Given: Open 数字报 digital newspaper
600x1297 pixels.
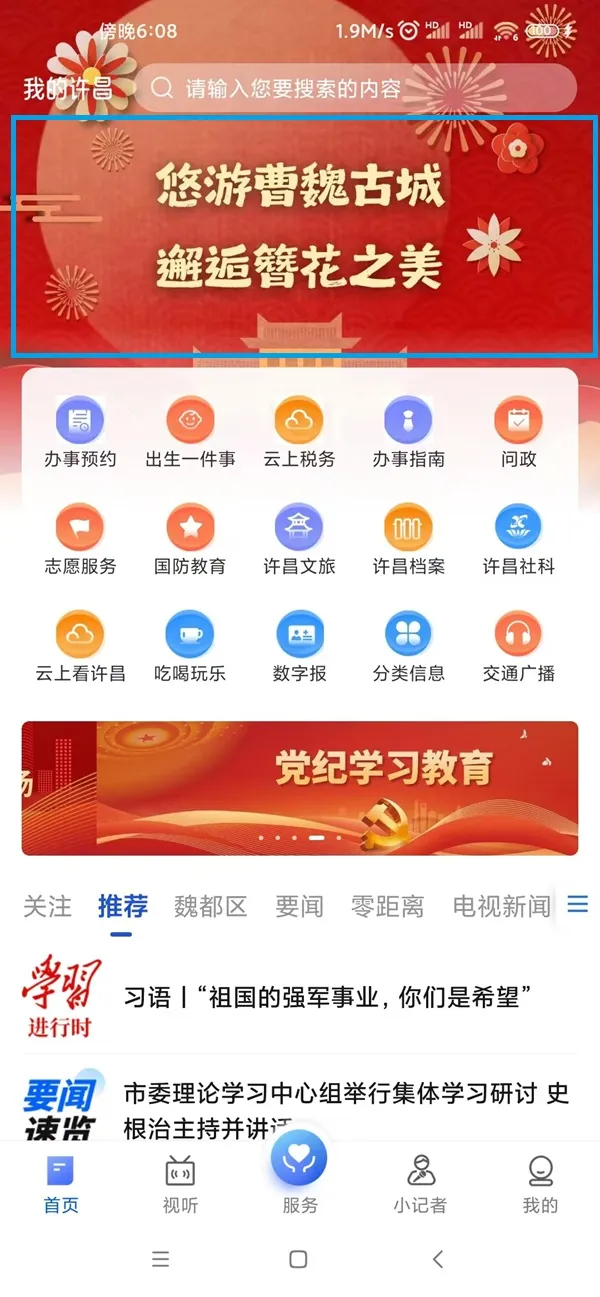Looking at the screenshot, I should (299, 646).
